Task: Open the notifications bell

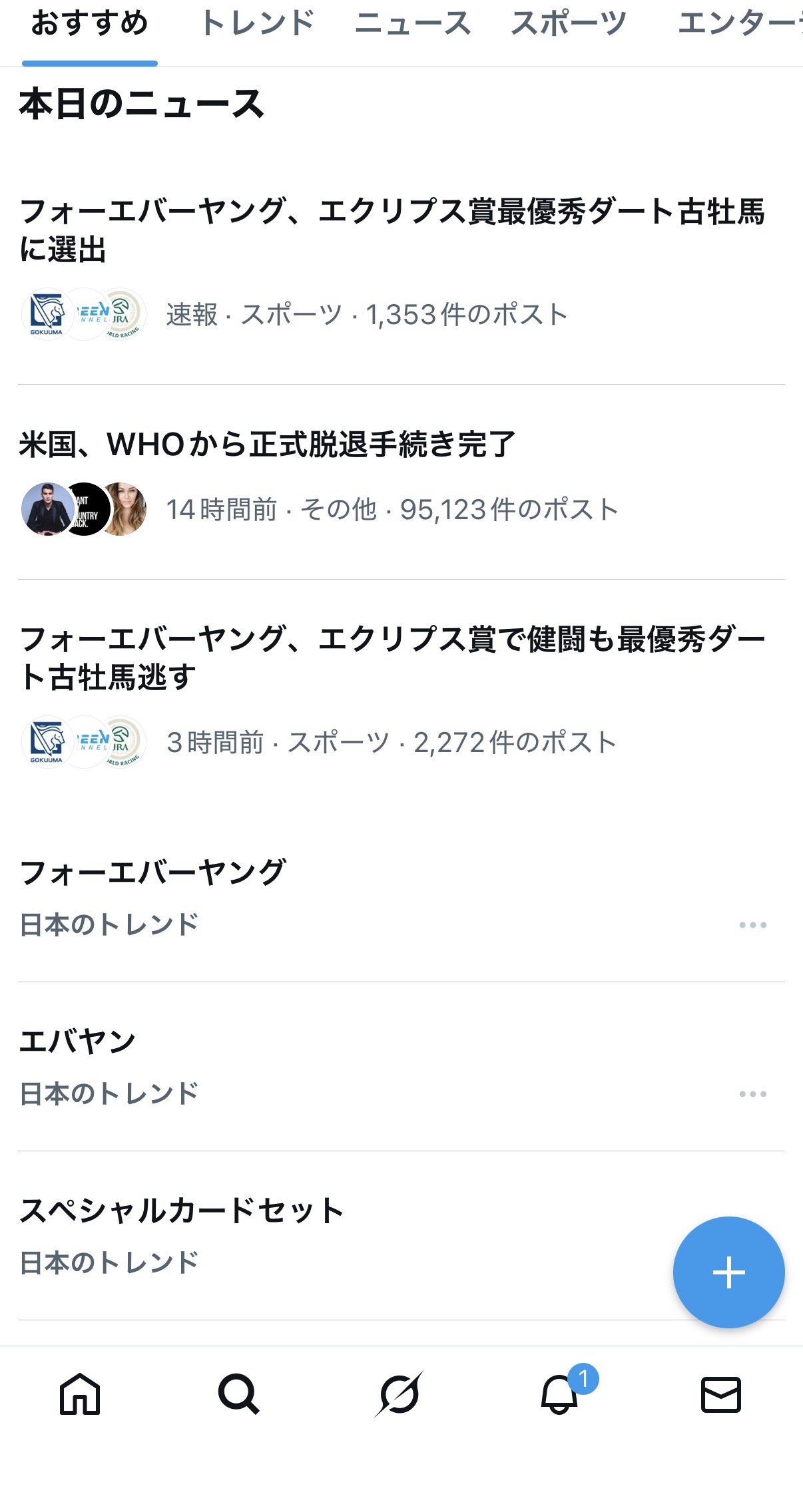Action: pyautogui.click(x=560, y=1394)
